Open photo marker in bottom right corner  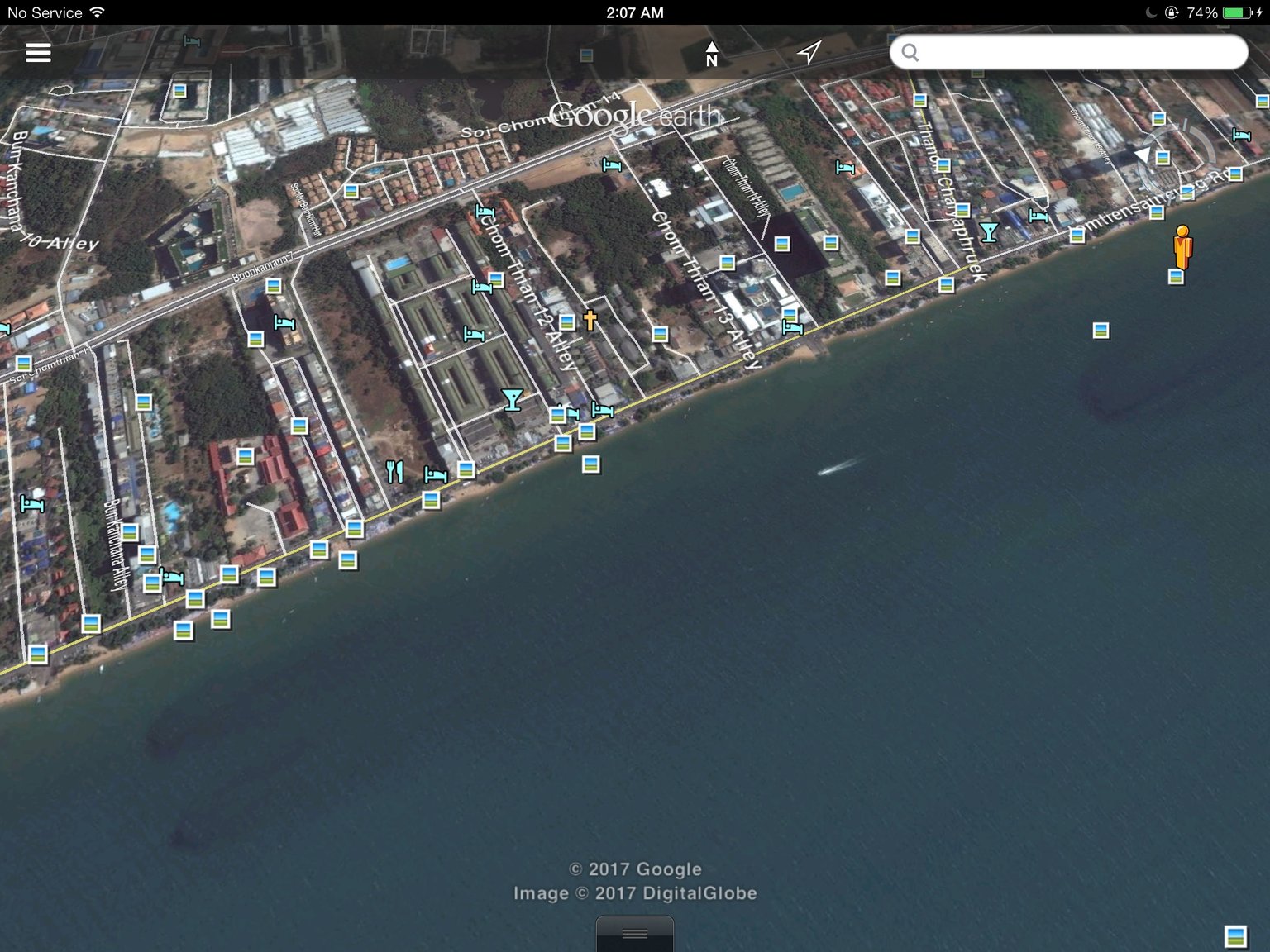click(1235, 935)
